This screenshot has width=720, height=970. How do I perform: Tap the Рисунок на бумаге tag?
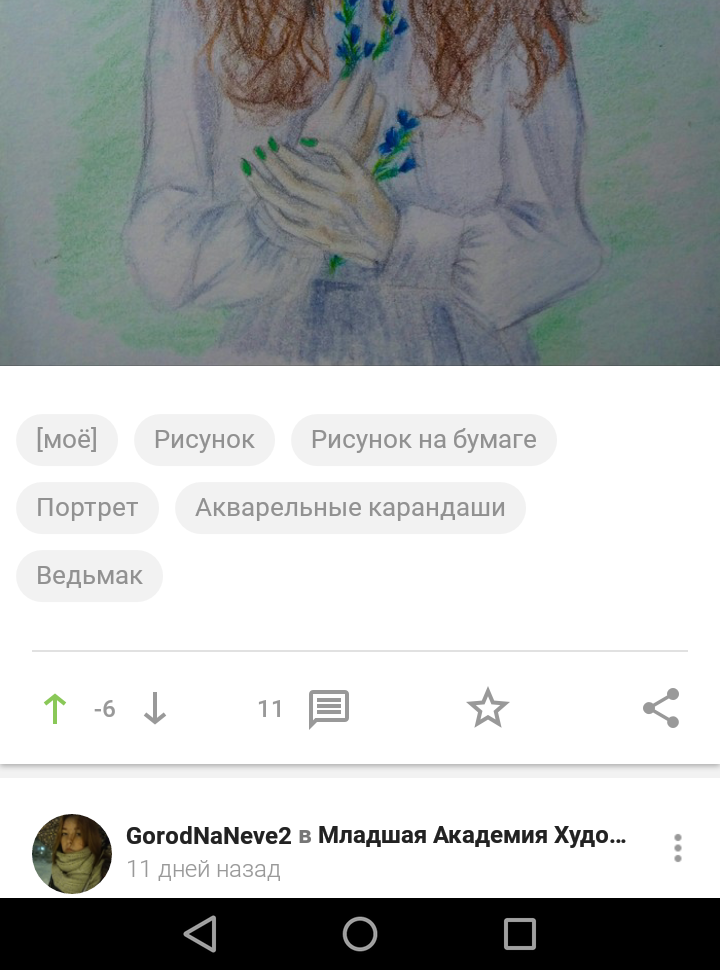click(423, 440)
